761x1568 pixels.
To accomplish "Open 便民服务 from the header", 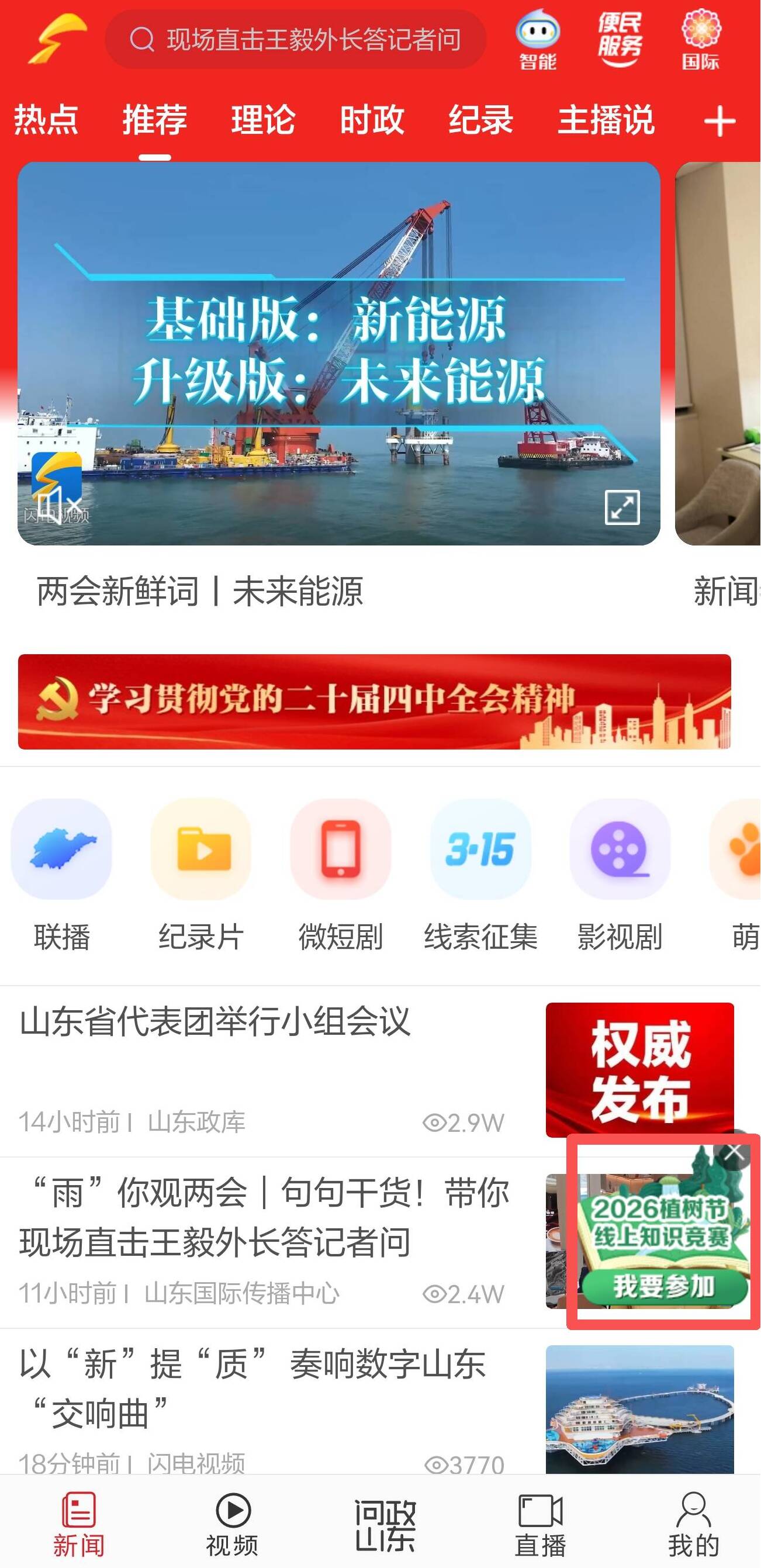I will [620, 40].
